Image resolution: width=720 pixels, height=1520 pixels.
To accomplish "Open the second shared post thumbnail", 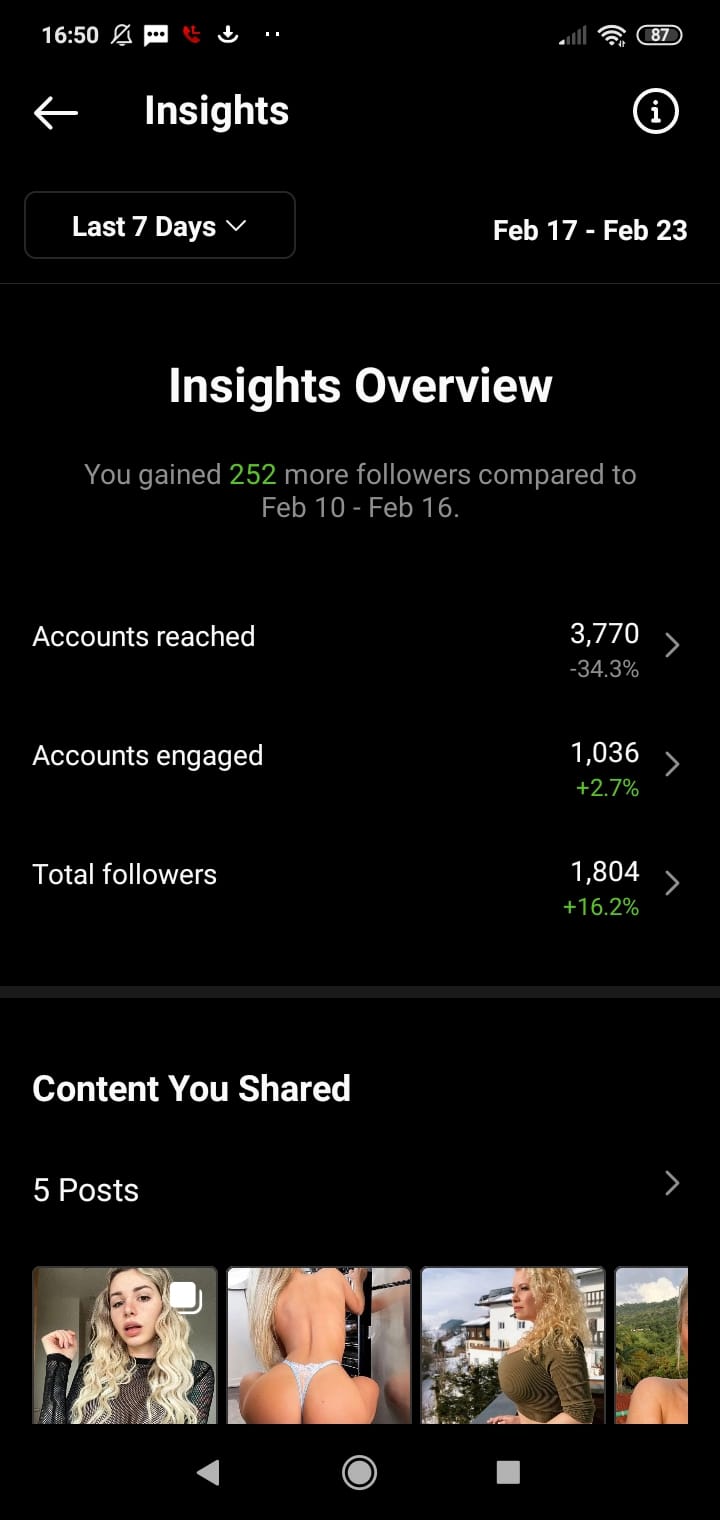I will 319,1345.
